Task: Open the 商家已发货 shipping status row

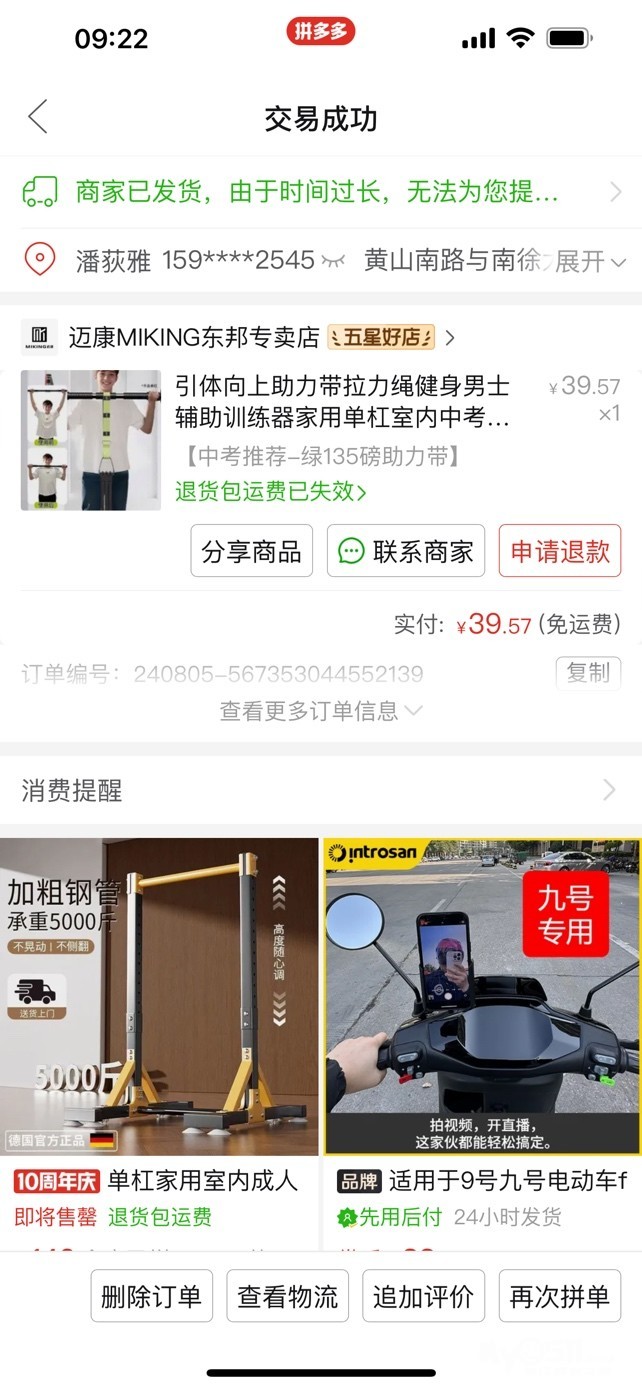Action: pos(321,192)
